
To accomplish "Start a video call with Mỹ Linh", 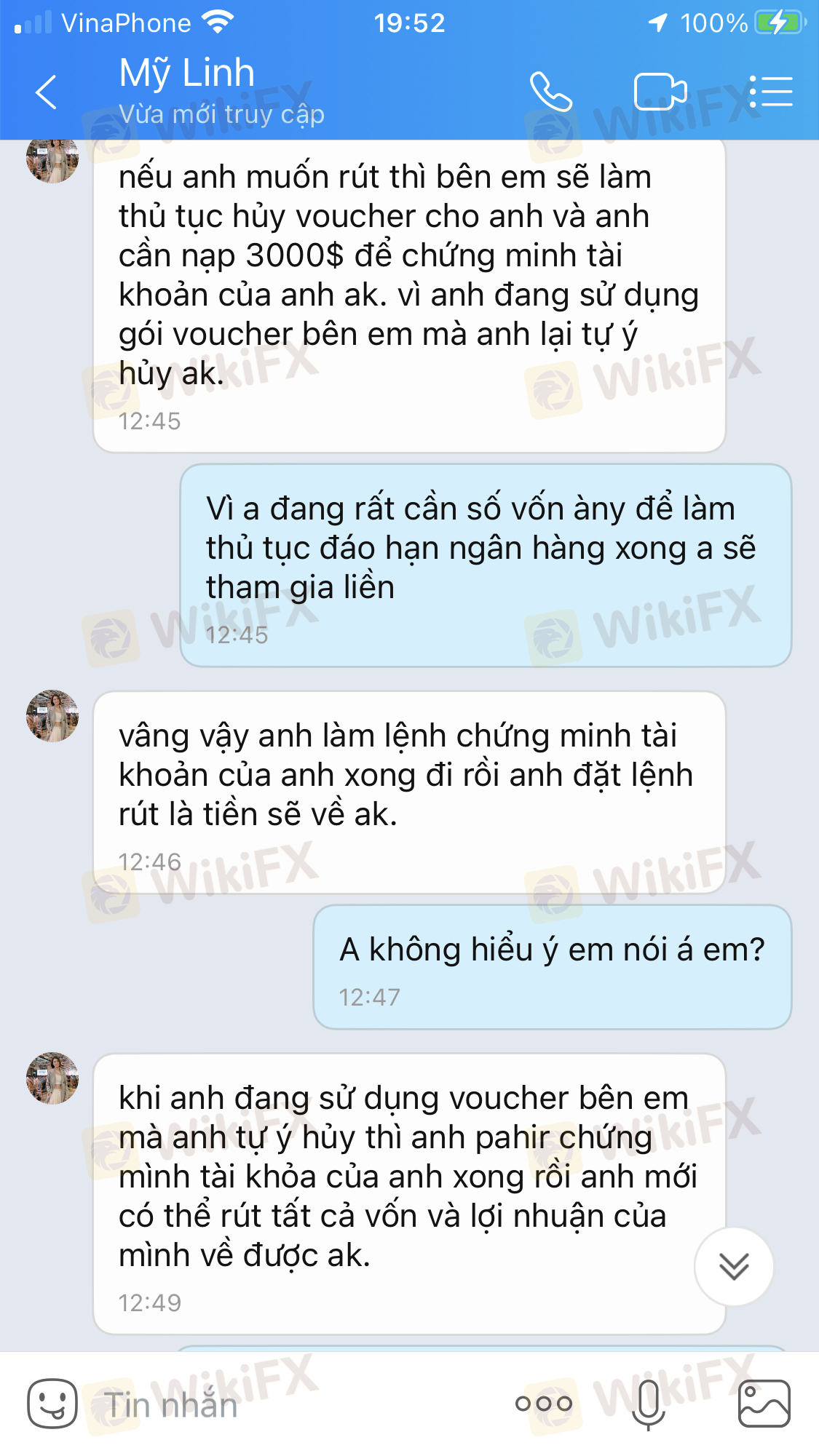I will click(x=660, y=92).
